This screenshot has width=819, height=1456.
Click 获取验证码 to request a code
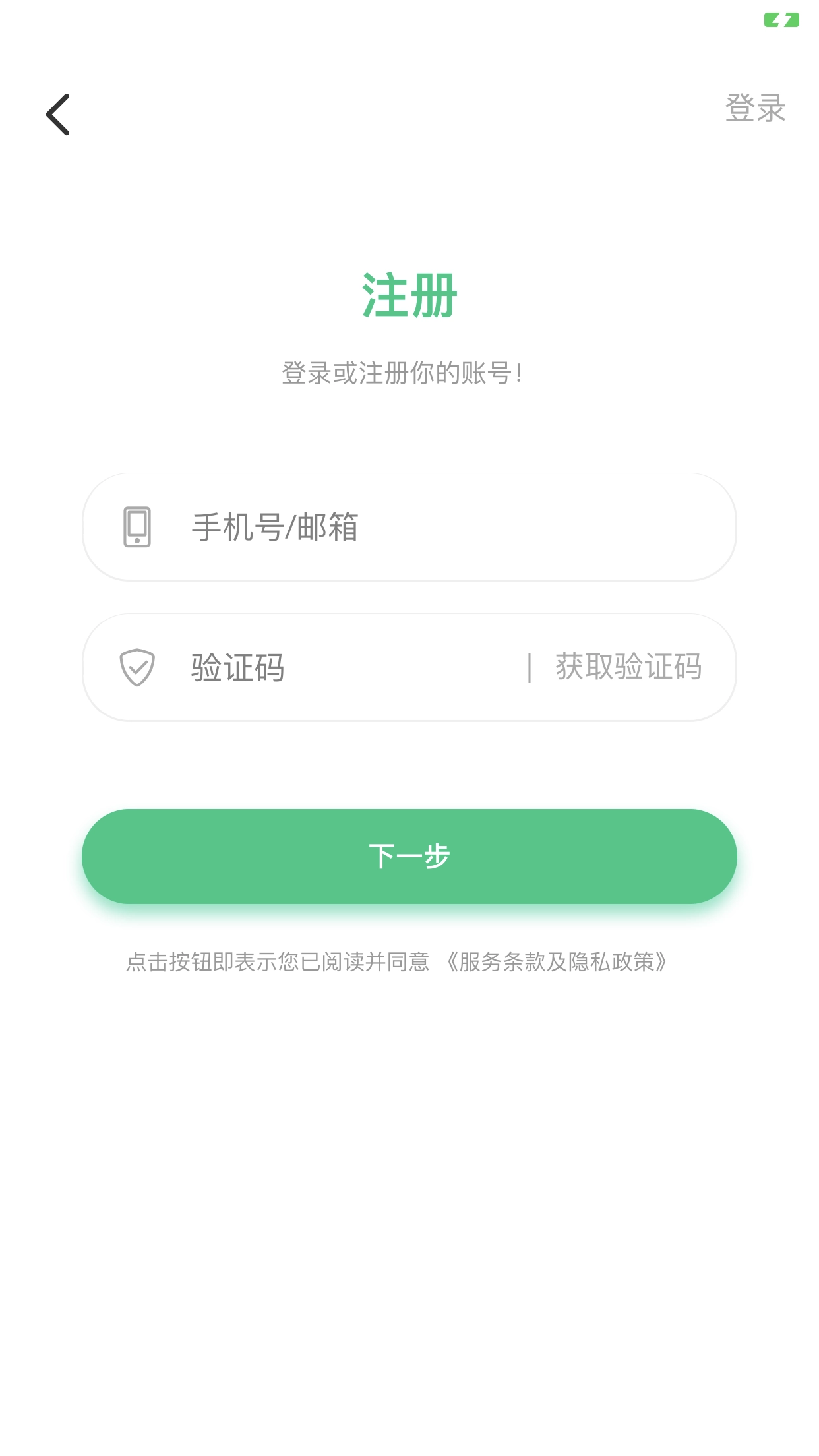point(628,667)
